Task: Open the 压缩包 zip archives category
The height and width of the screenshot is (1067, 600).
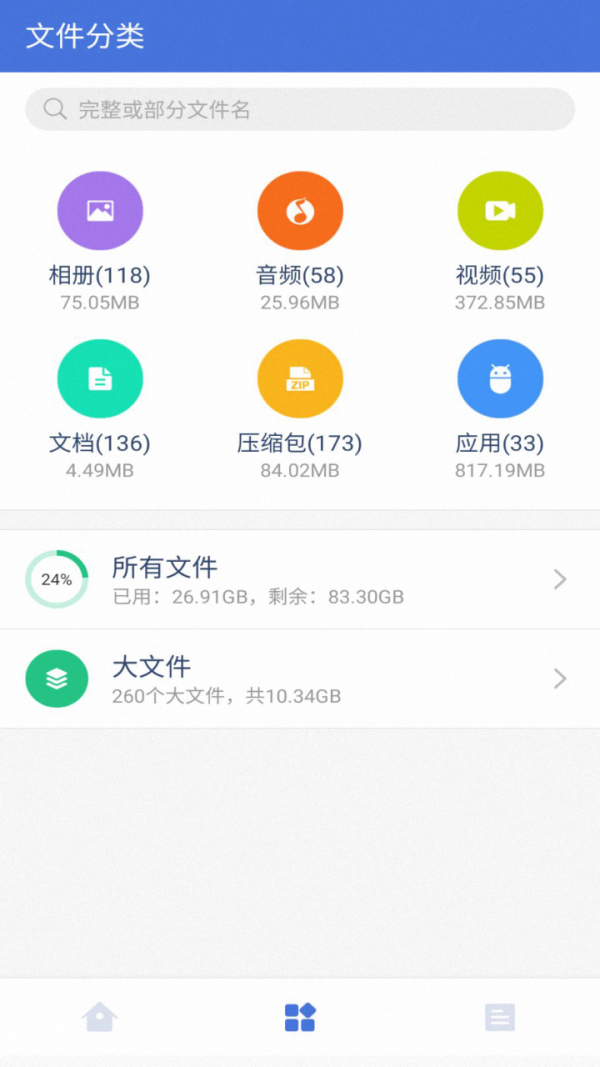Action: pyautogui.click(x=300, y=379)
